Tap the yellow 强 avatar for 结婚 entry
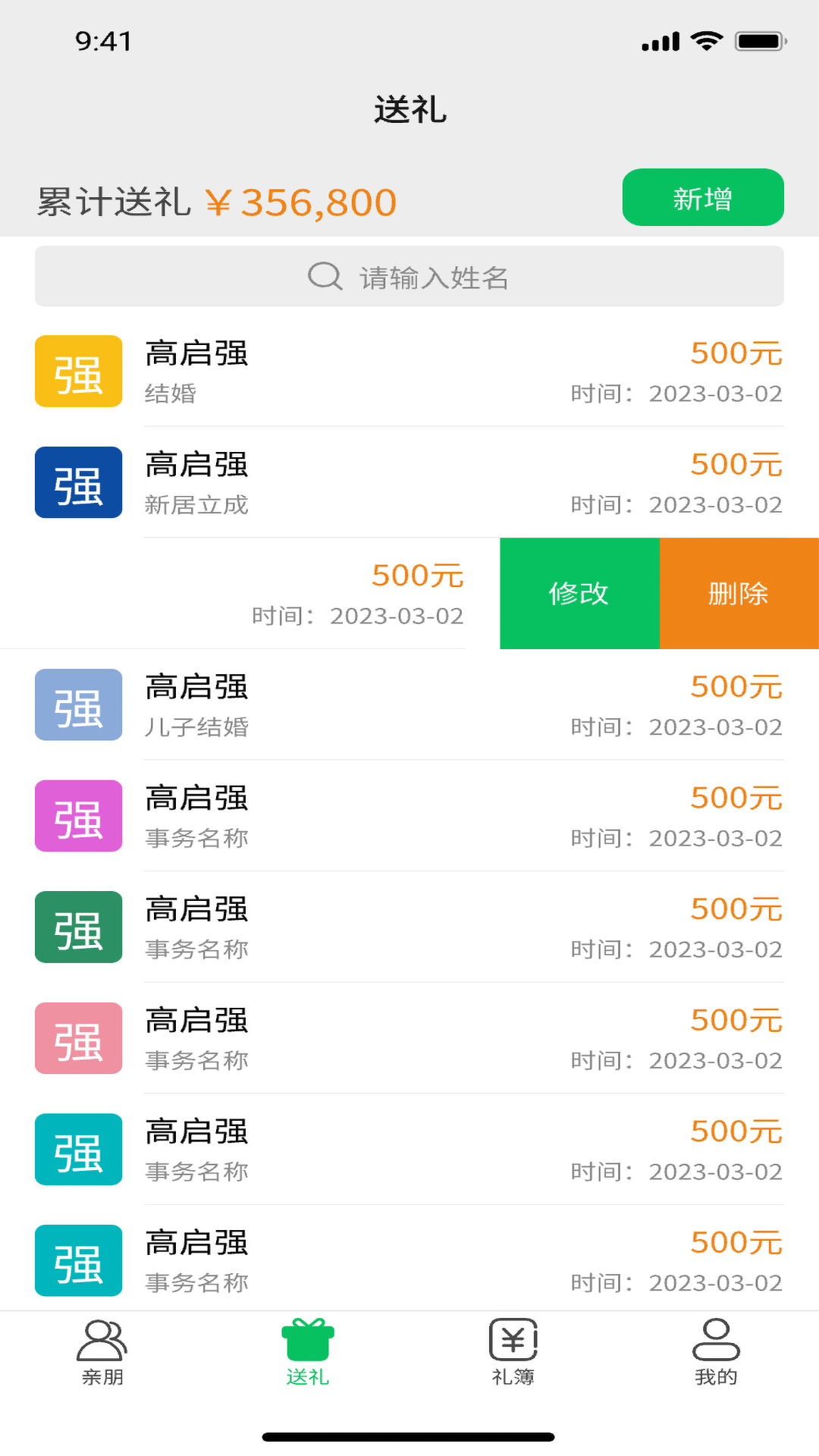Screen dimensions: 819x1456 click(78, 372)
